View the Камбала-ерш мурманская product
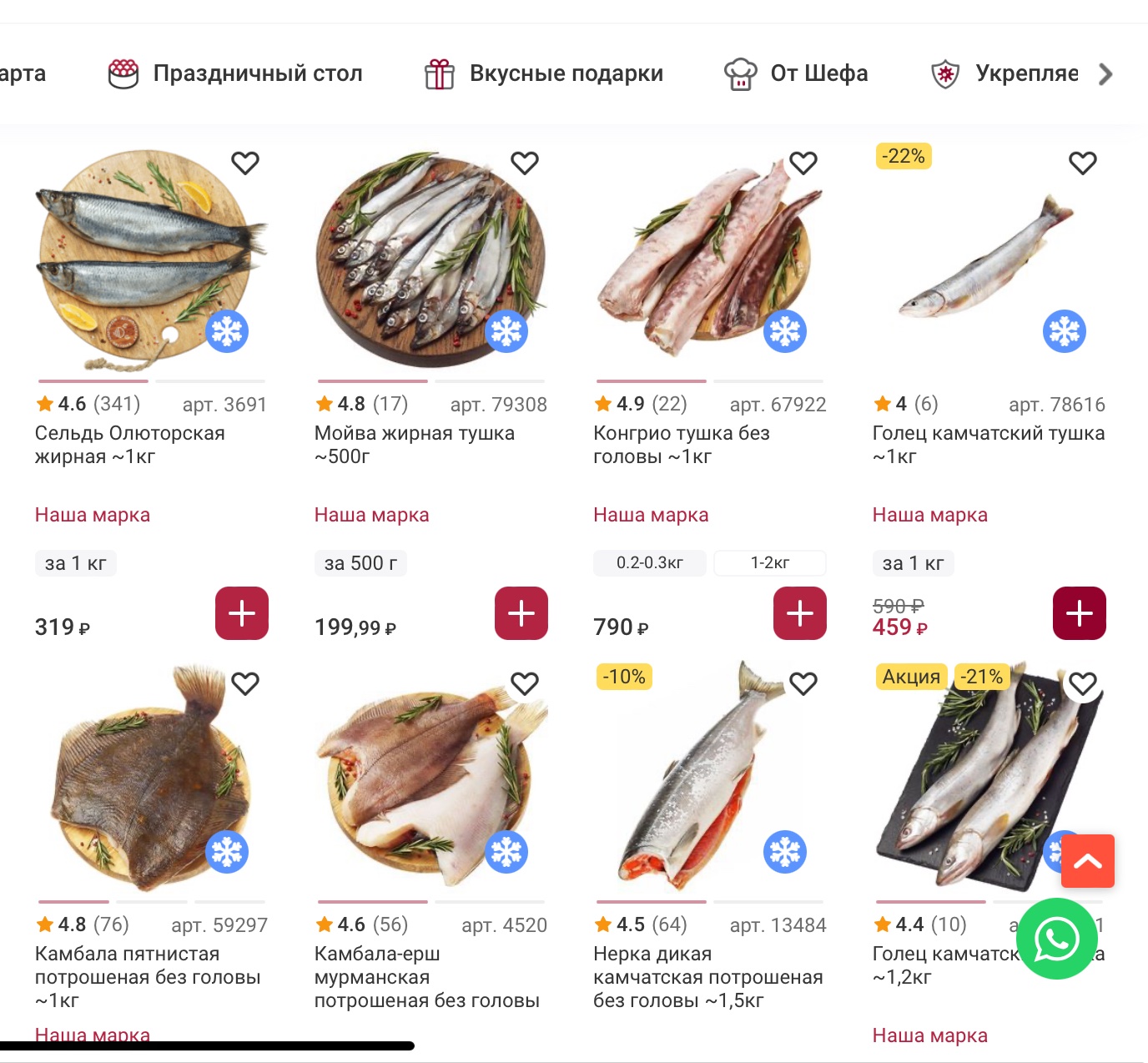1148x1063 pixels. (x=425, y=976)
